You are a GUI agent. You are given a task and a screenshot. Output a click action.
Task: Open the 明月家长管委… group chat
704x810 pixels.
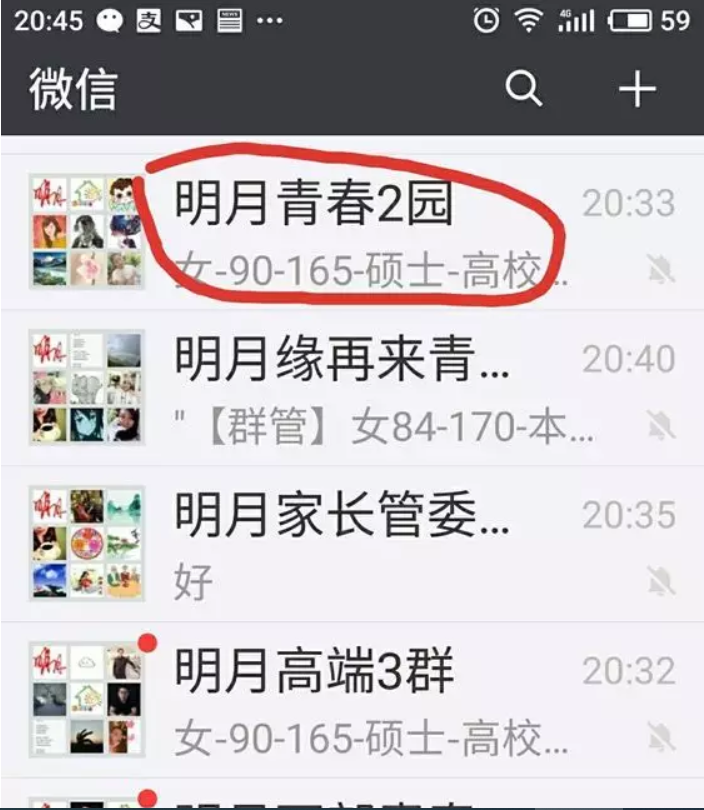coord(350,544)
